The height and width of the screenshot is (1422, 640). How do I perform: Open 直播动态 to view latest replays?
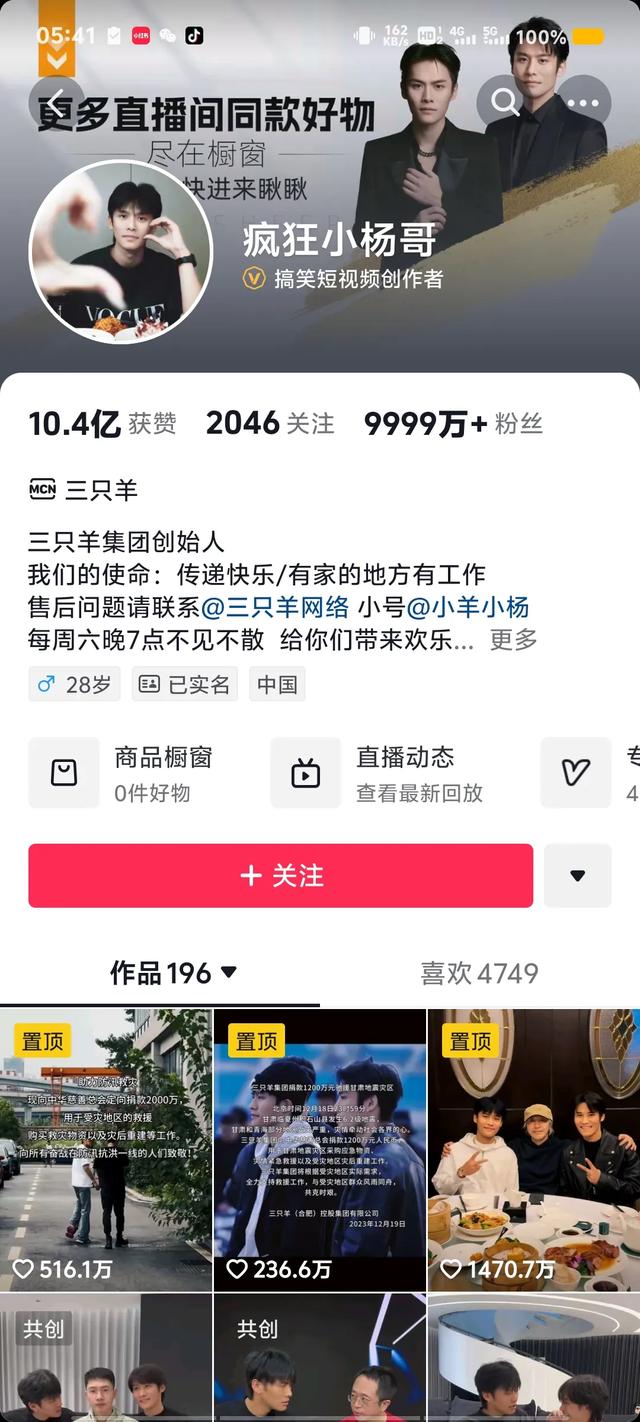[390, 773]
